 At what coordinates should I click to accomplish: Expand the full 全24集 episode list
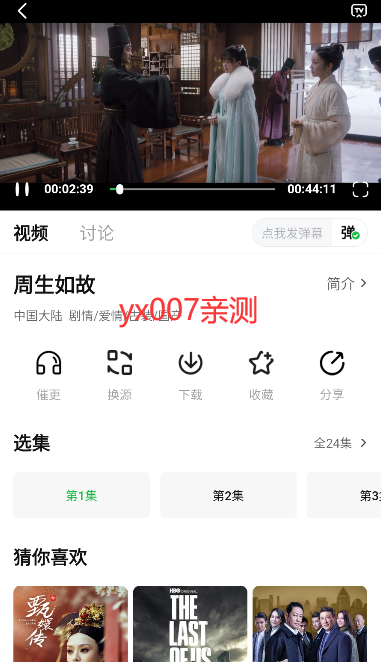pyautogui.click(x=340, y=443)
